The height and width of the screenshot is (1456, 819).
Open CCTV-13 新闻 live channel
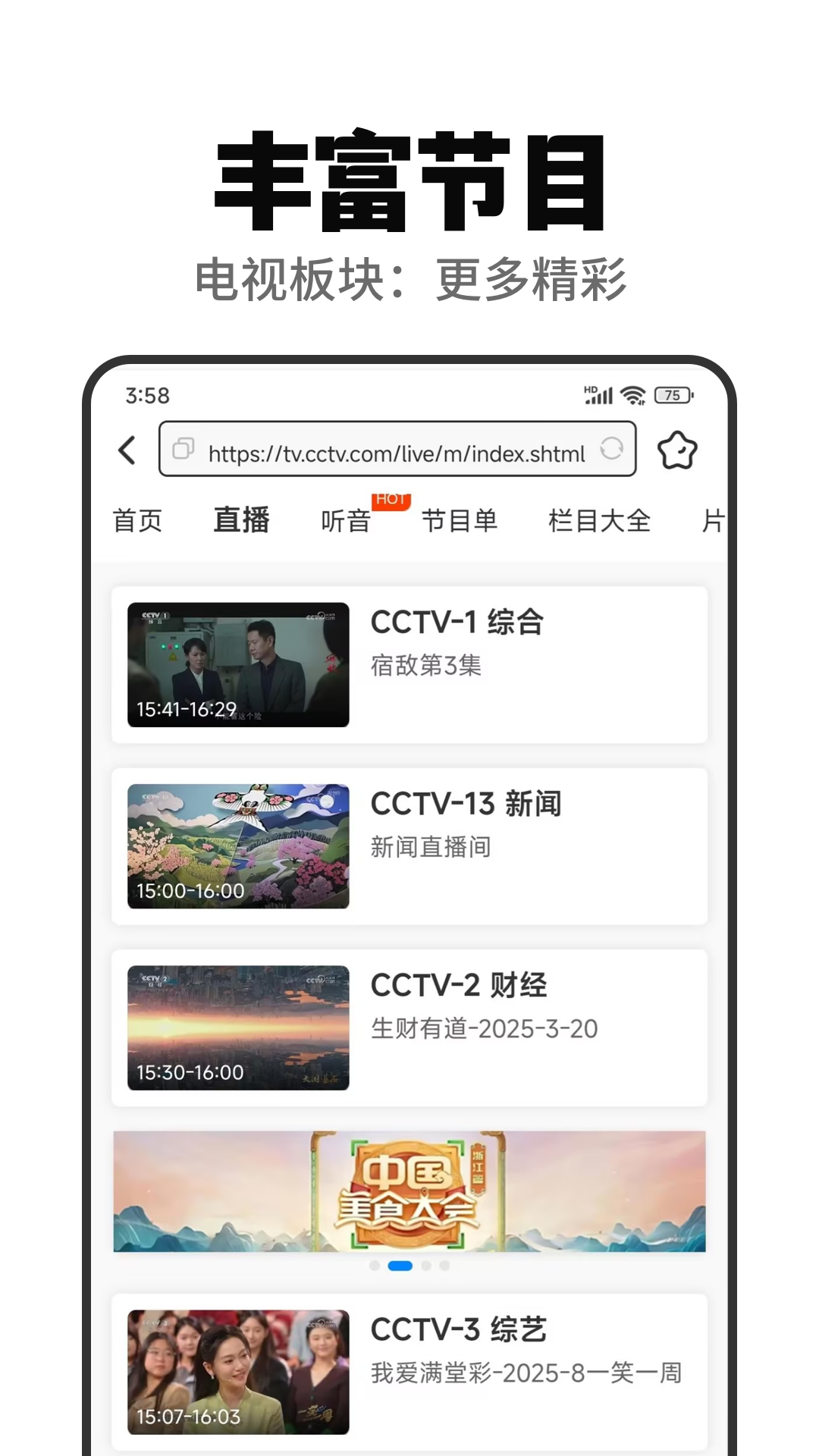[409, 846]
